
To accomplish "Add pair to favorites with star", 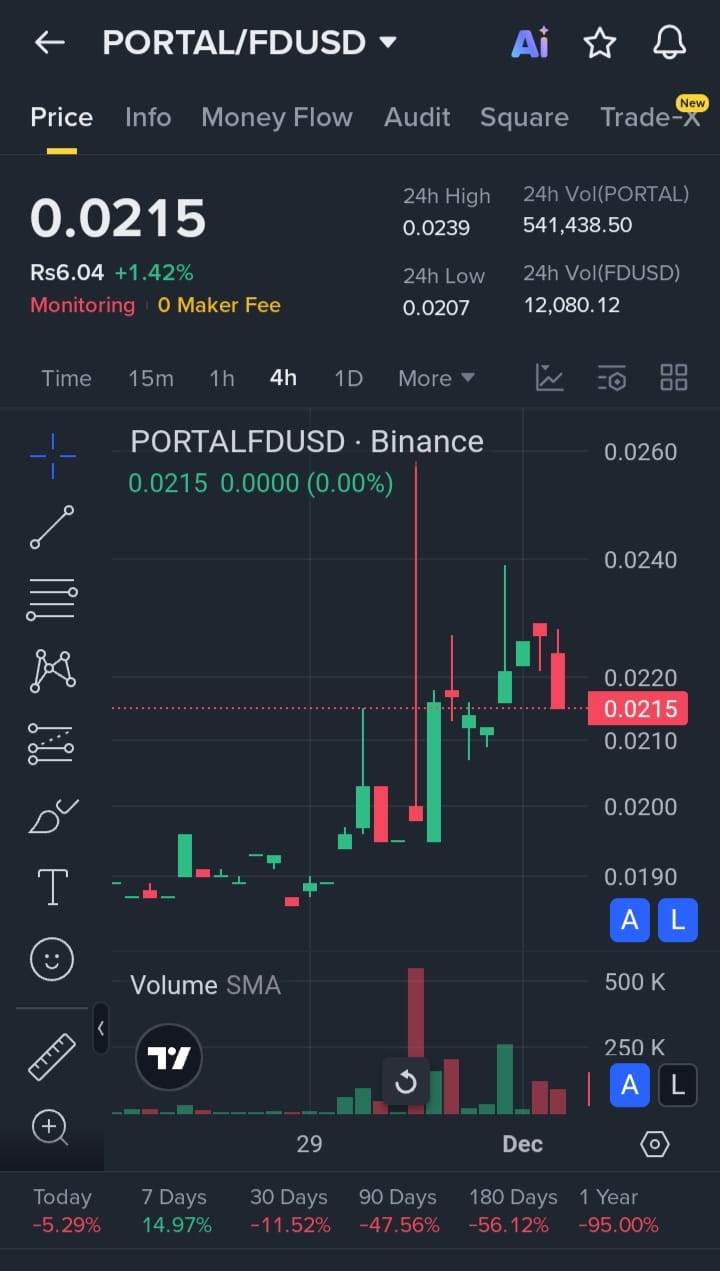I will coord(599,42).
